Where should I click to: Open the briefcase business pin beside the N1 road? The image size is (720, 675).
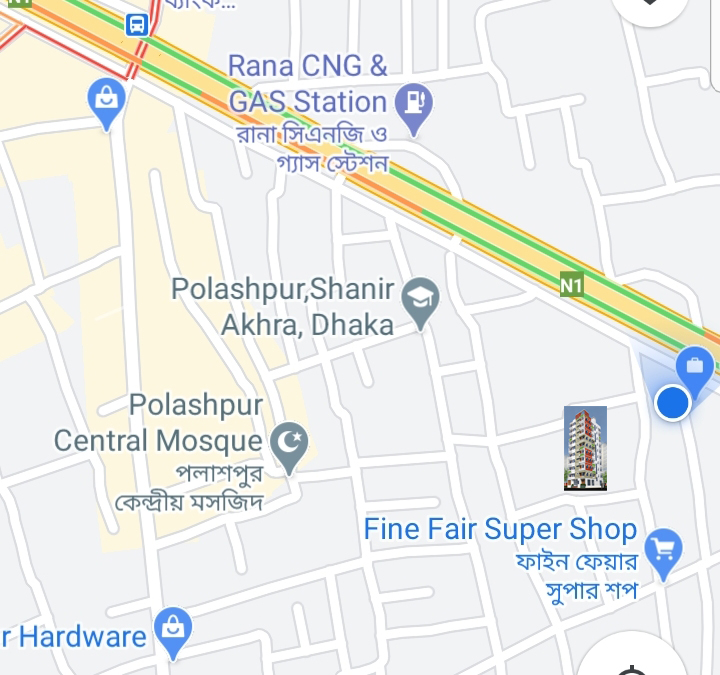pyautogui.click(x=694, y=366)
